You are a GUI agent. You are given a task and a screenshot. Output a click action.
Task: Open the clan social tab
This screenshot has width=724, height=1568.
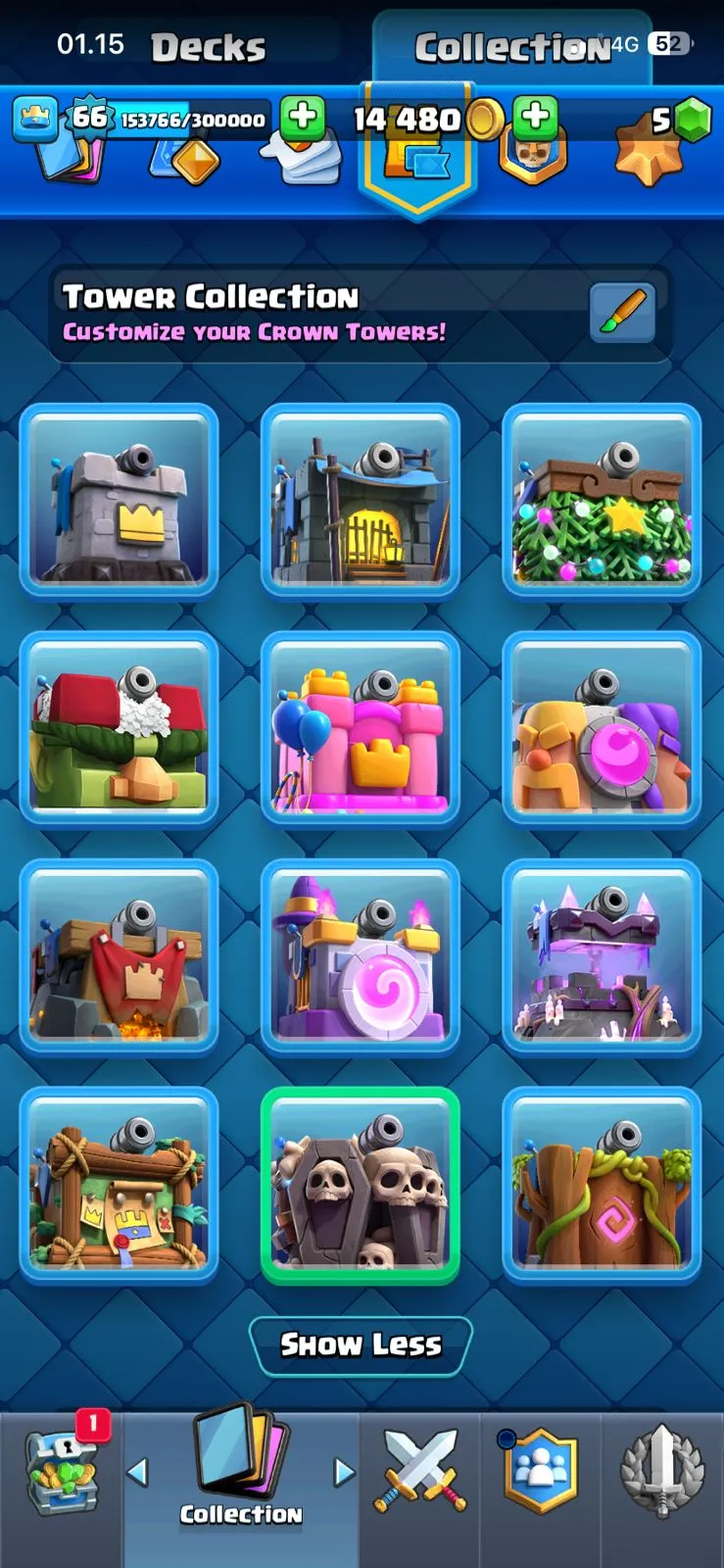tap(540, 1472)
